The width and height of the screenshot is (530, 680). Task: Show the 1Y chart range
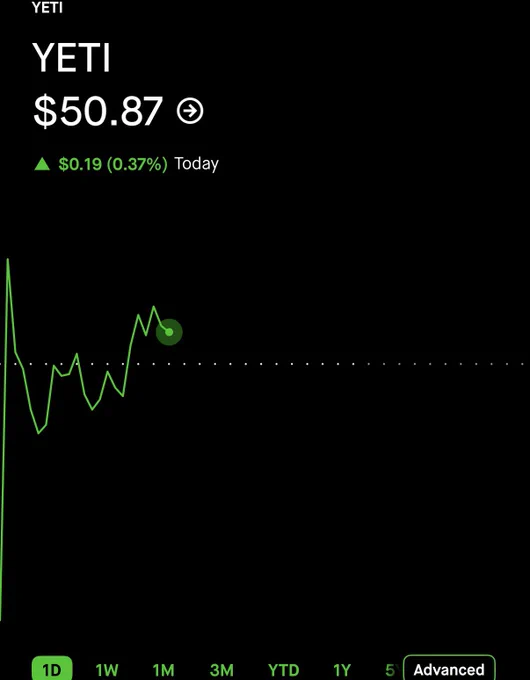[342, 670]
